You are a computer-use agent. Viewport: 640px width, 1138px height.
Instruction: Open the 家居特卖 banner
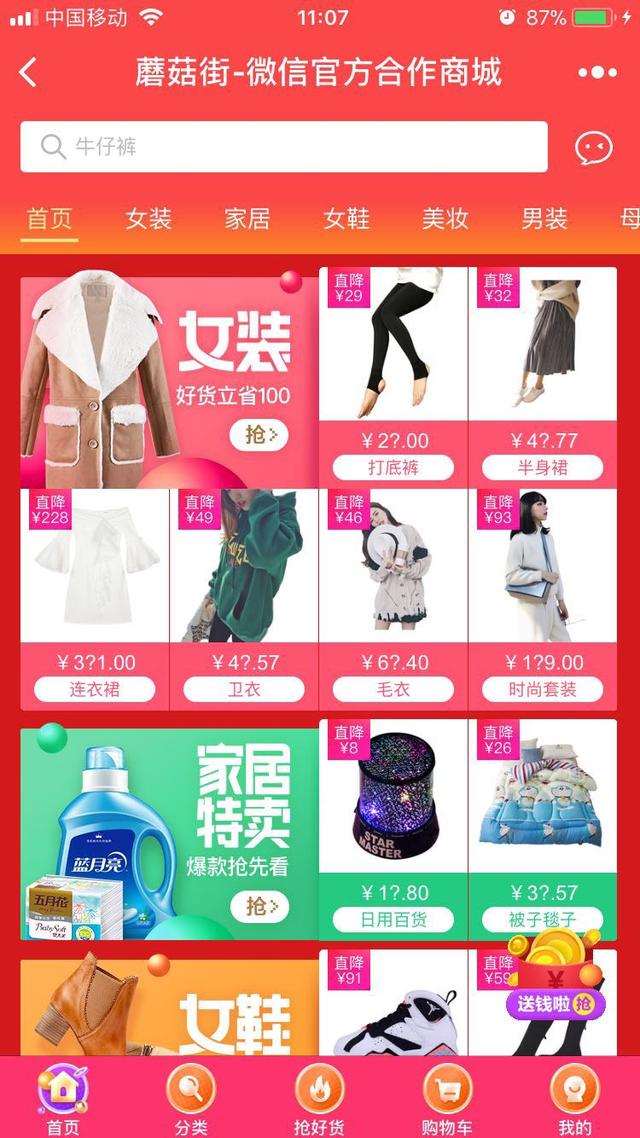point(169,833)
